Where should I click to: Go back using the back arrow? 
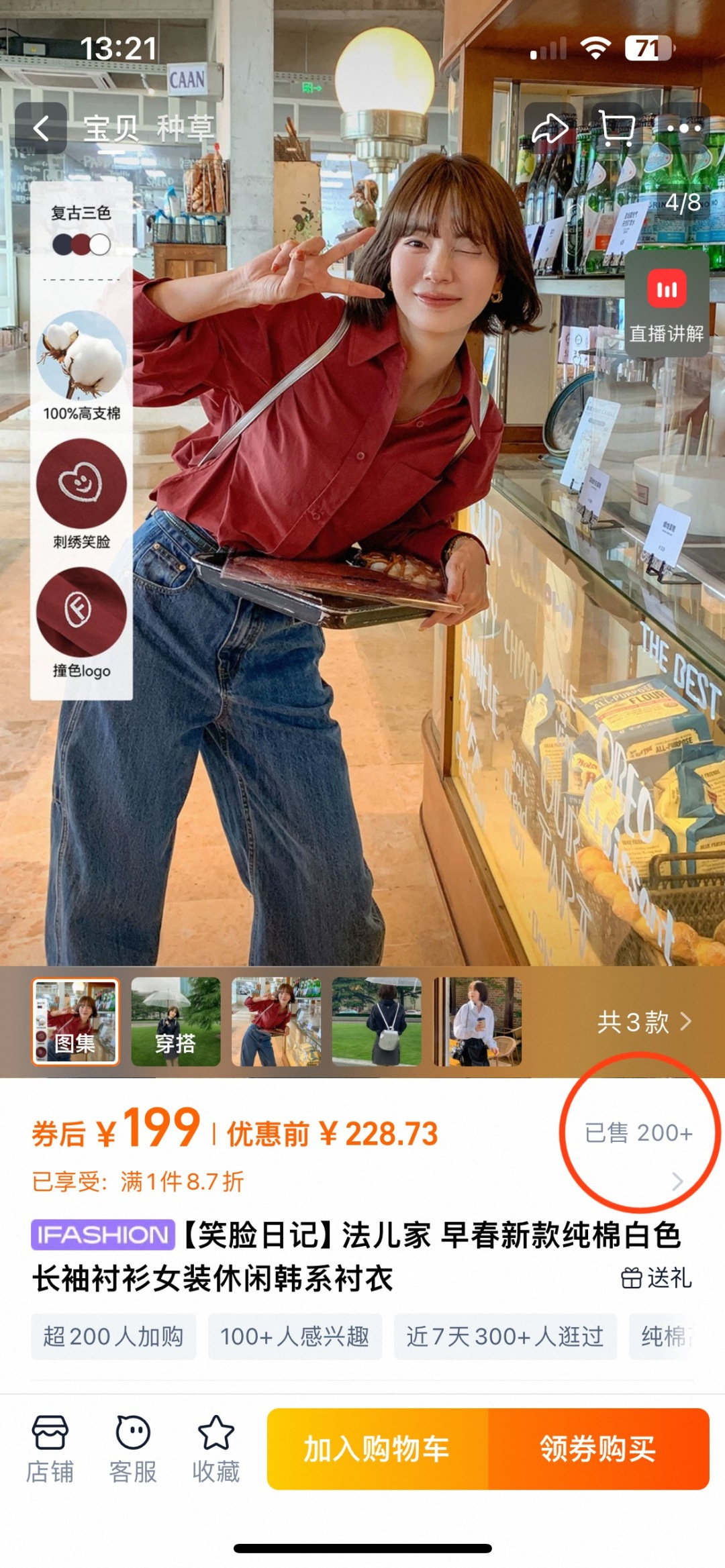[x=42, y=128]
